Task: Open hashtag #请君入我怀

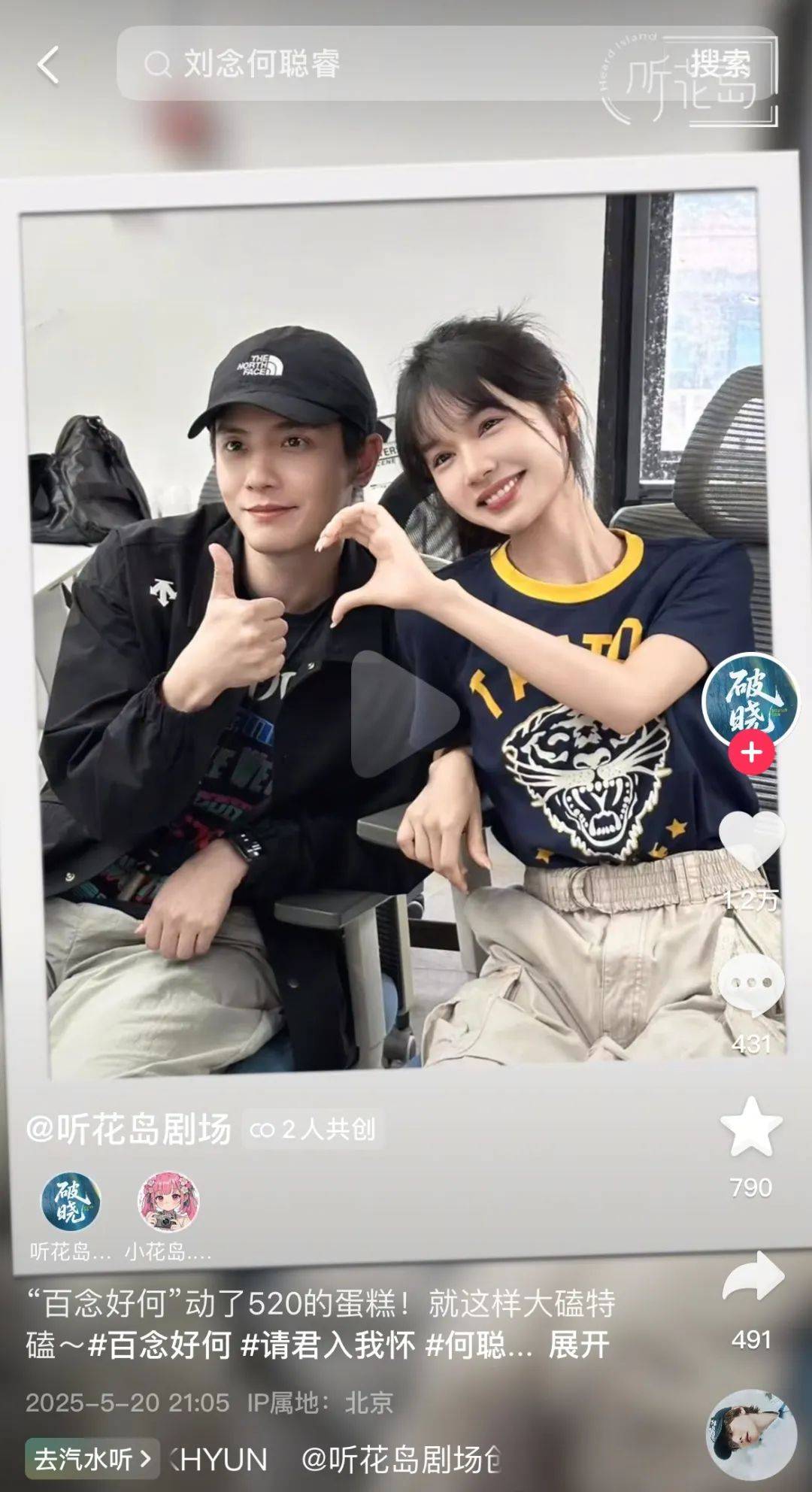Action: [x=328, y=1345]
